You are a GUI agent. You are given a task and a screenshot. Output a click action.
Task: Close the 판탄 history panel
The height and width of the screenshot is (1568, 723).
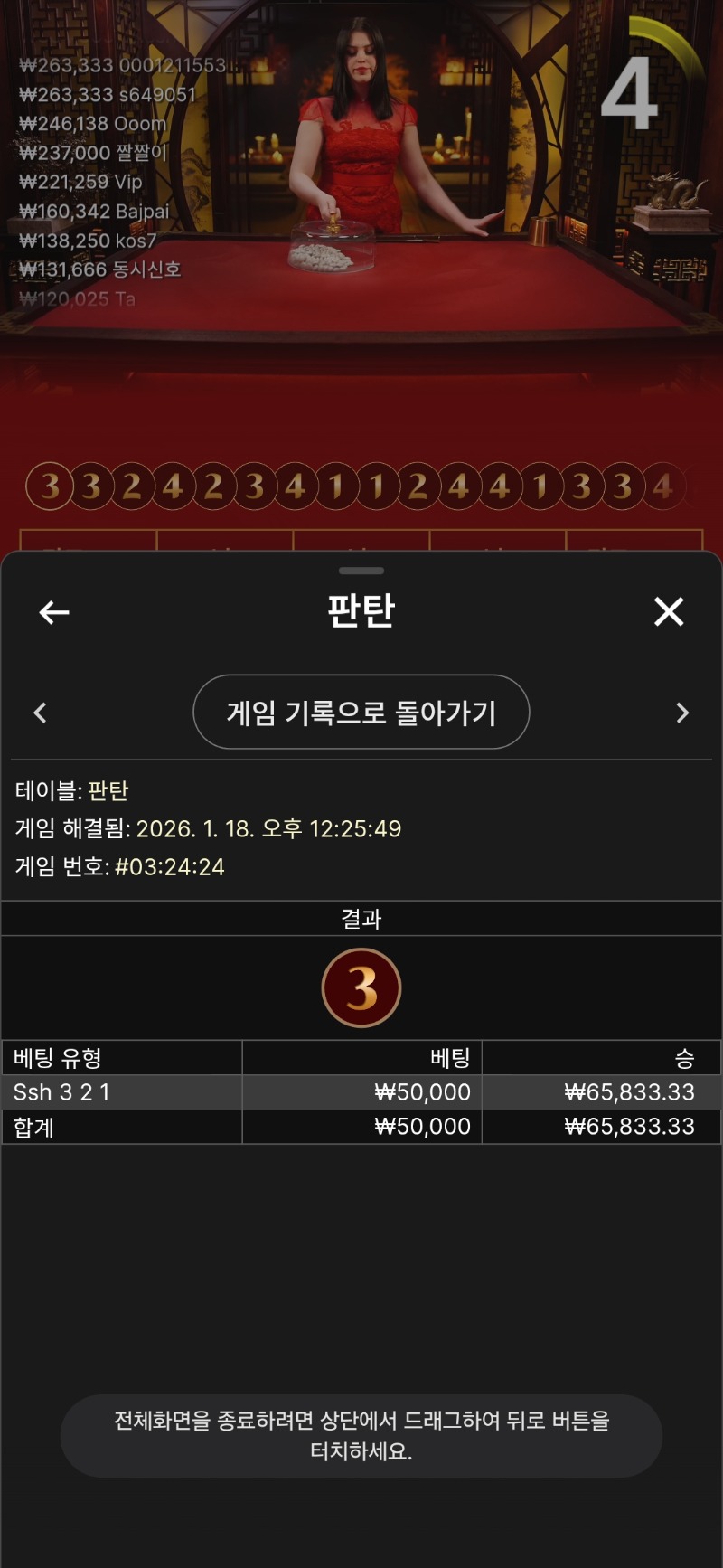coord(669,612)
